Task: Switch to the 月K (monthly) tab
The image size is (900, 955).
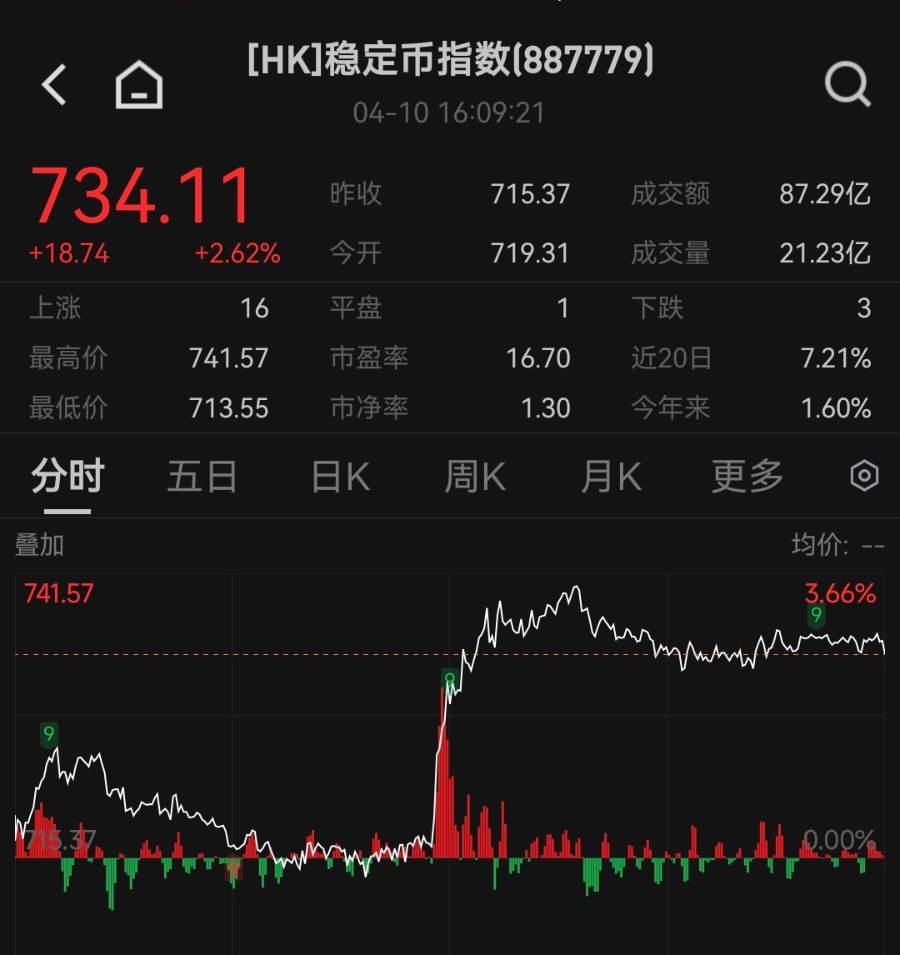Action: point(609,477)
